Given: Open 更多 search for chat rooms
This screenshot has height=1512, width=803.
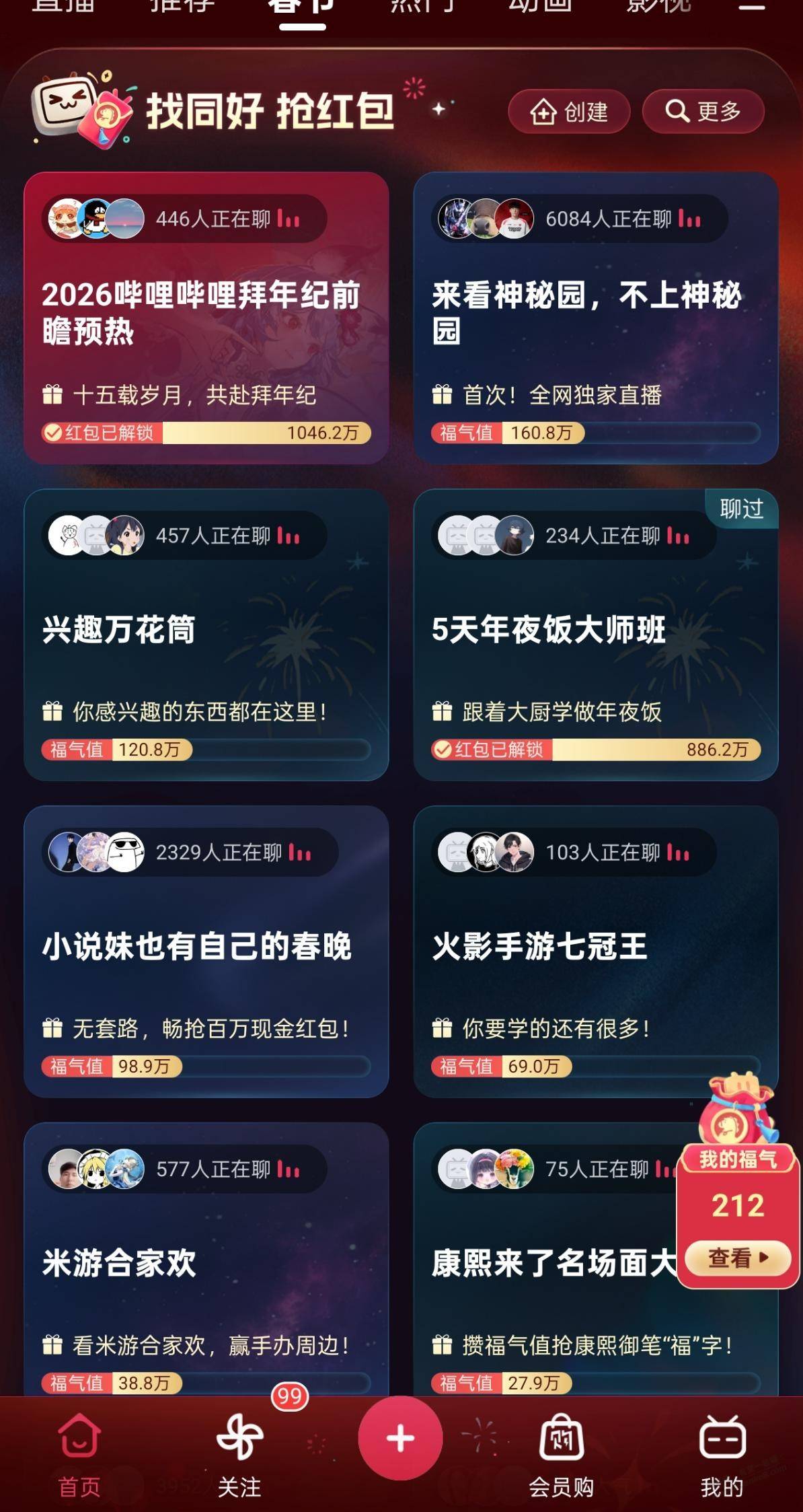Looking at the screenshot, I should tap(703, 111).
